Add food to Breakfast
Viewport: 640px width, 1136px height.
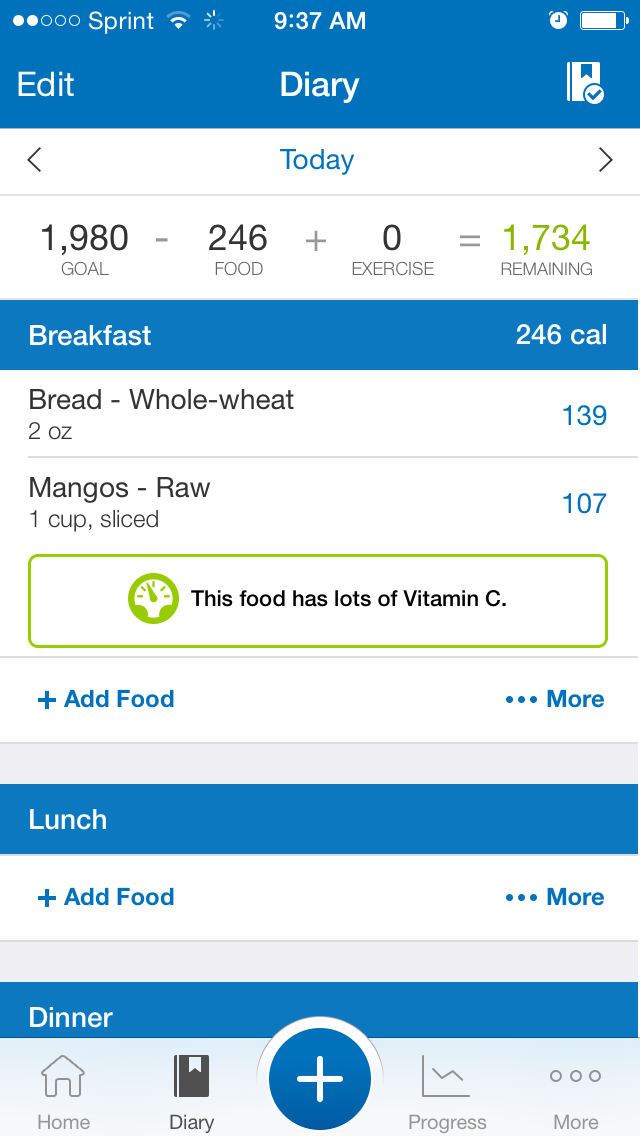[x=106, y=699]
